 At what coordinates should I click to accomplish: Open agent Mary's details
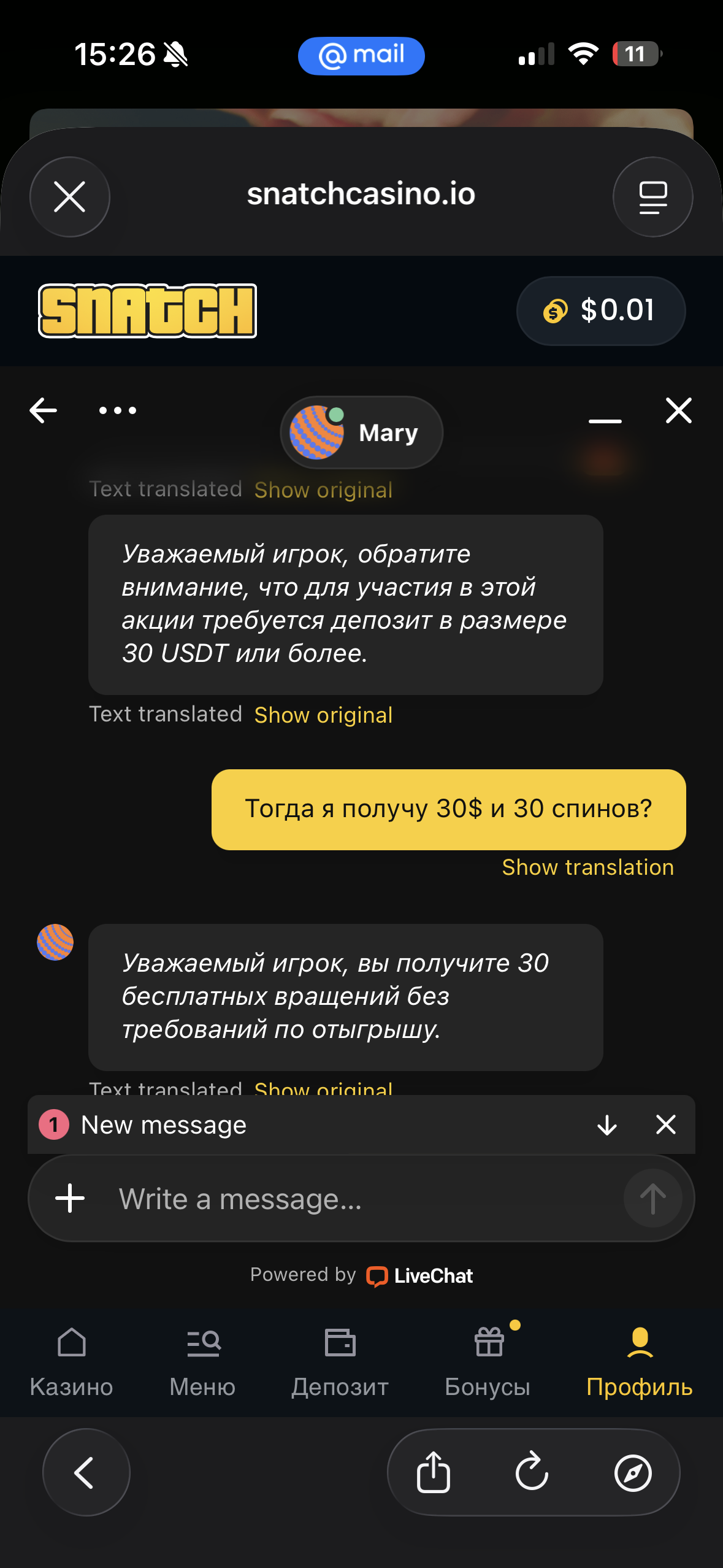click(361, 432)
